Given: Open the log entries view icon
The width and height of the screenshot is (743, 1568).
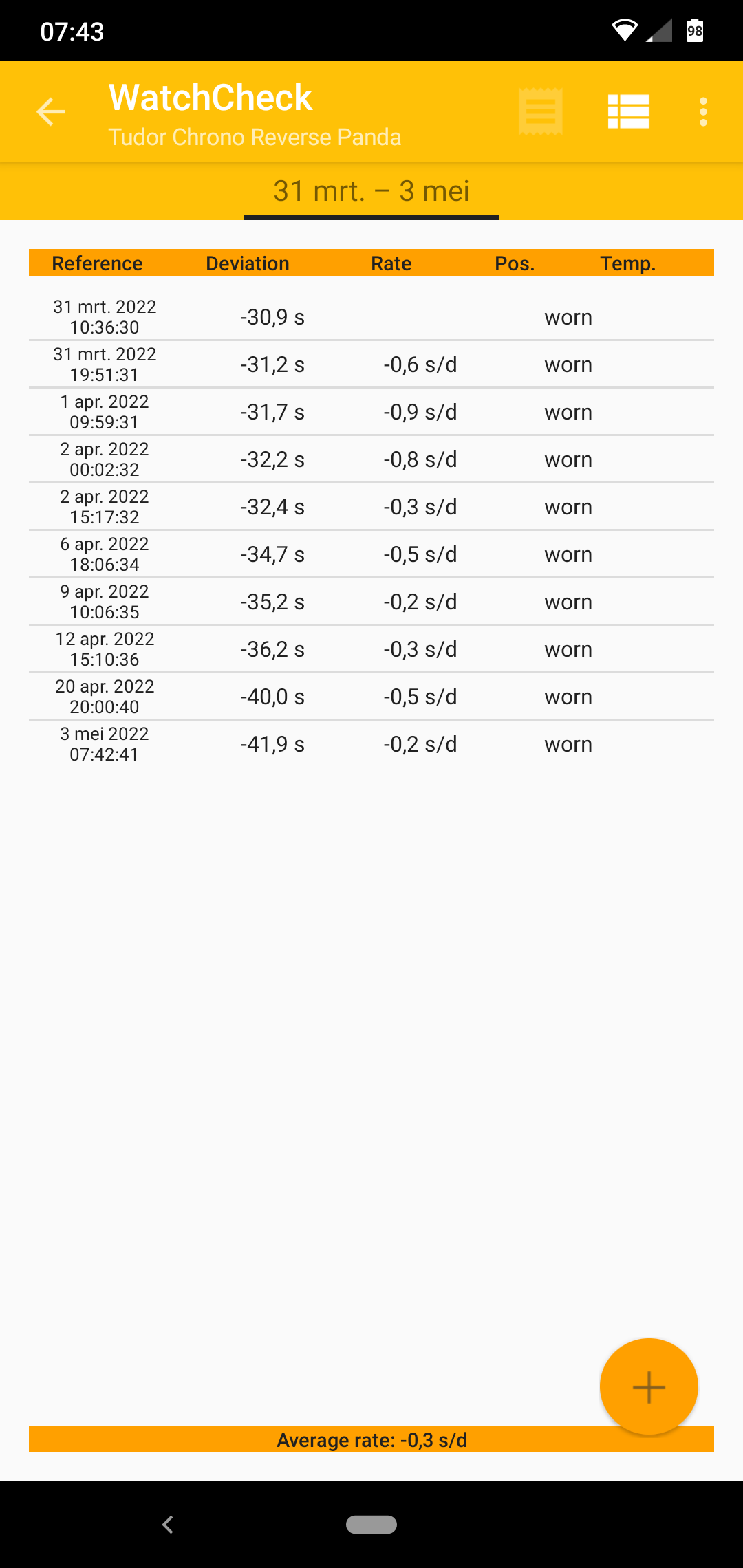Looking at the screenshot, I should [x=541, y=111].
